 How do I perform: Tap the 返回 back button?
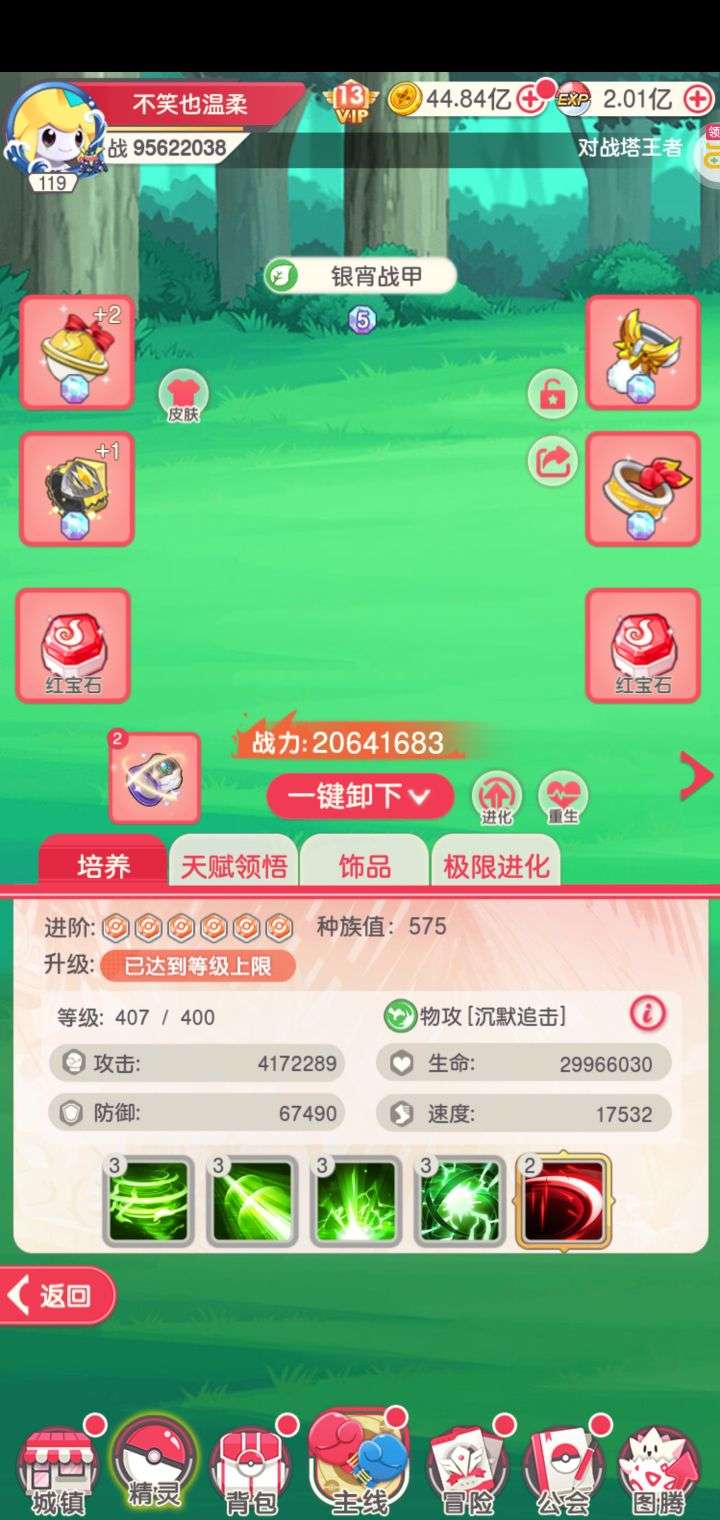tap(58, 1296)
